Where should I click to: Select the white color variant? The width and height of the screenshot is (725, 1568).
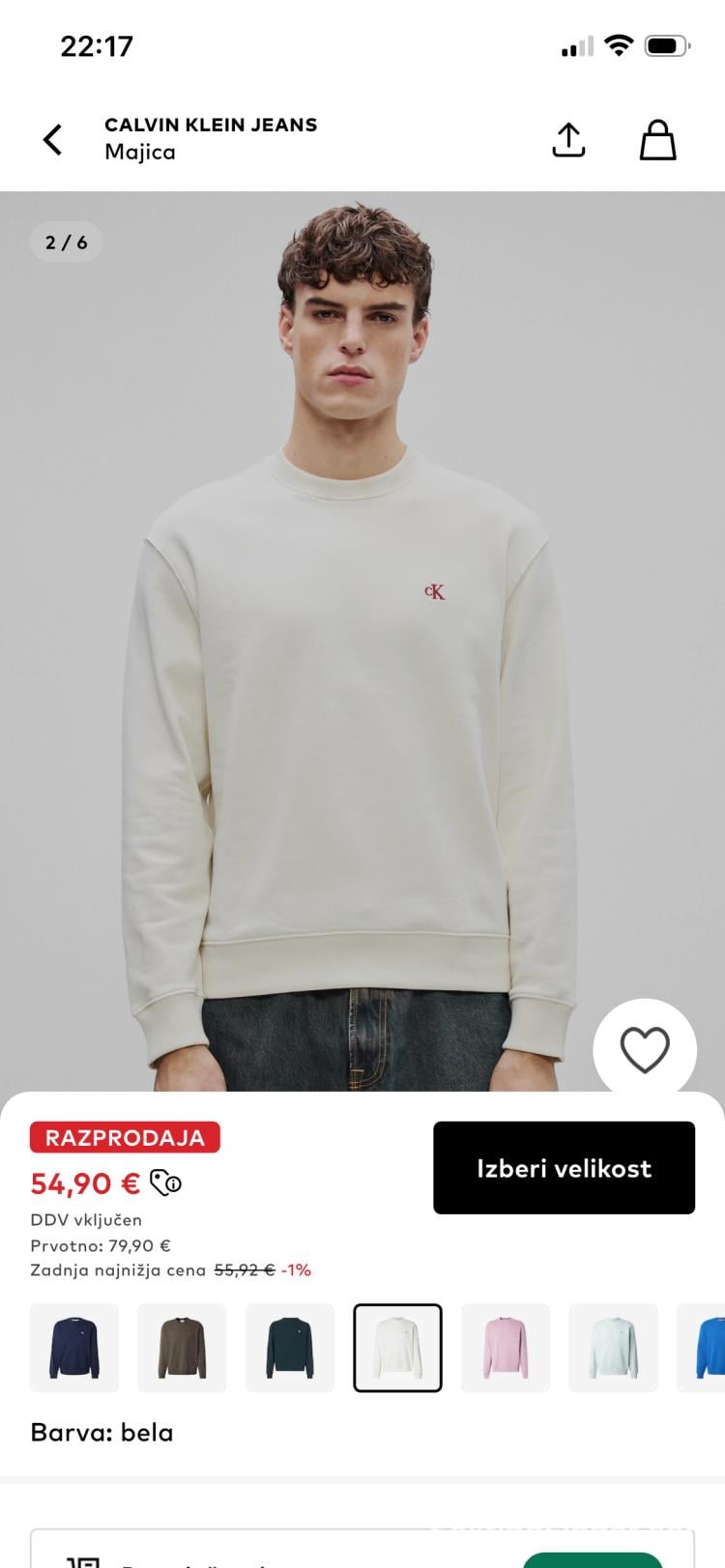397,1348
